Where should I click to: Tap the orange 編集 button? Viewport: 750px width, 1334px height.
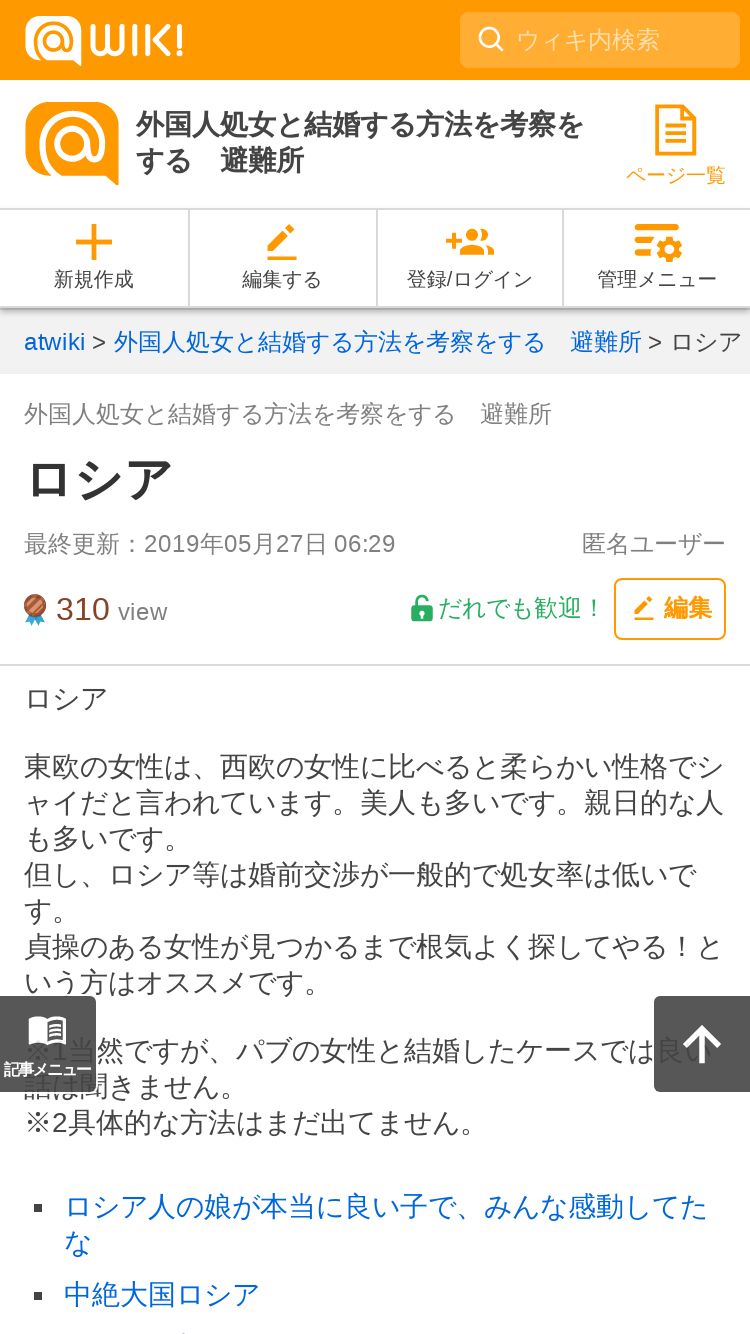point(670,608)
